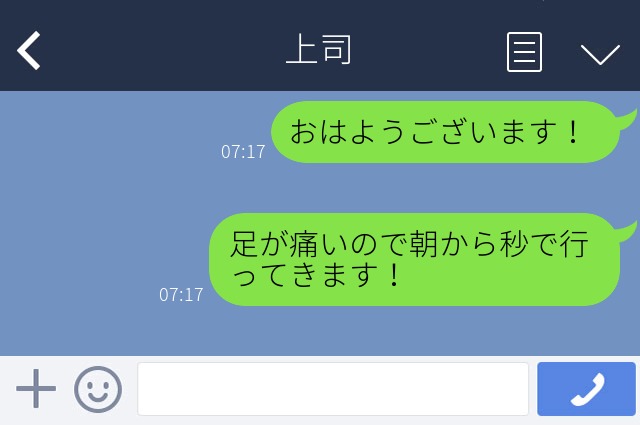Focus the message input field
The width and height of the screenshot is (640, 425).
point(332,389)
